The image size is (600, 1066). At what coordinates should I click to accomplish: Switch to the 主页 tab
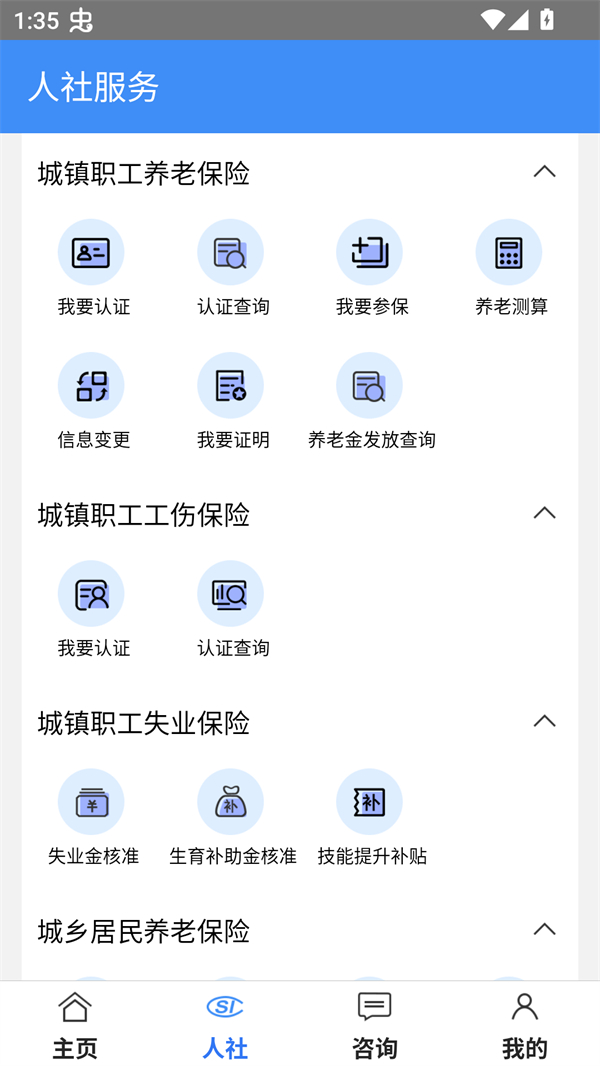click(75, 1024)
